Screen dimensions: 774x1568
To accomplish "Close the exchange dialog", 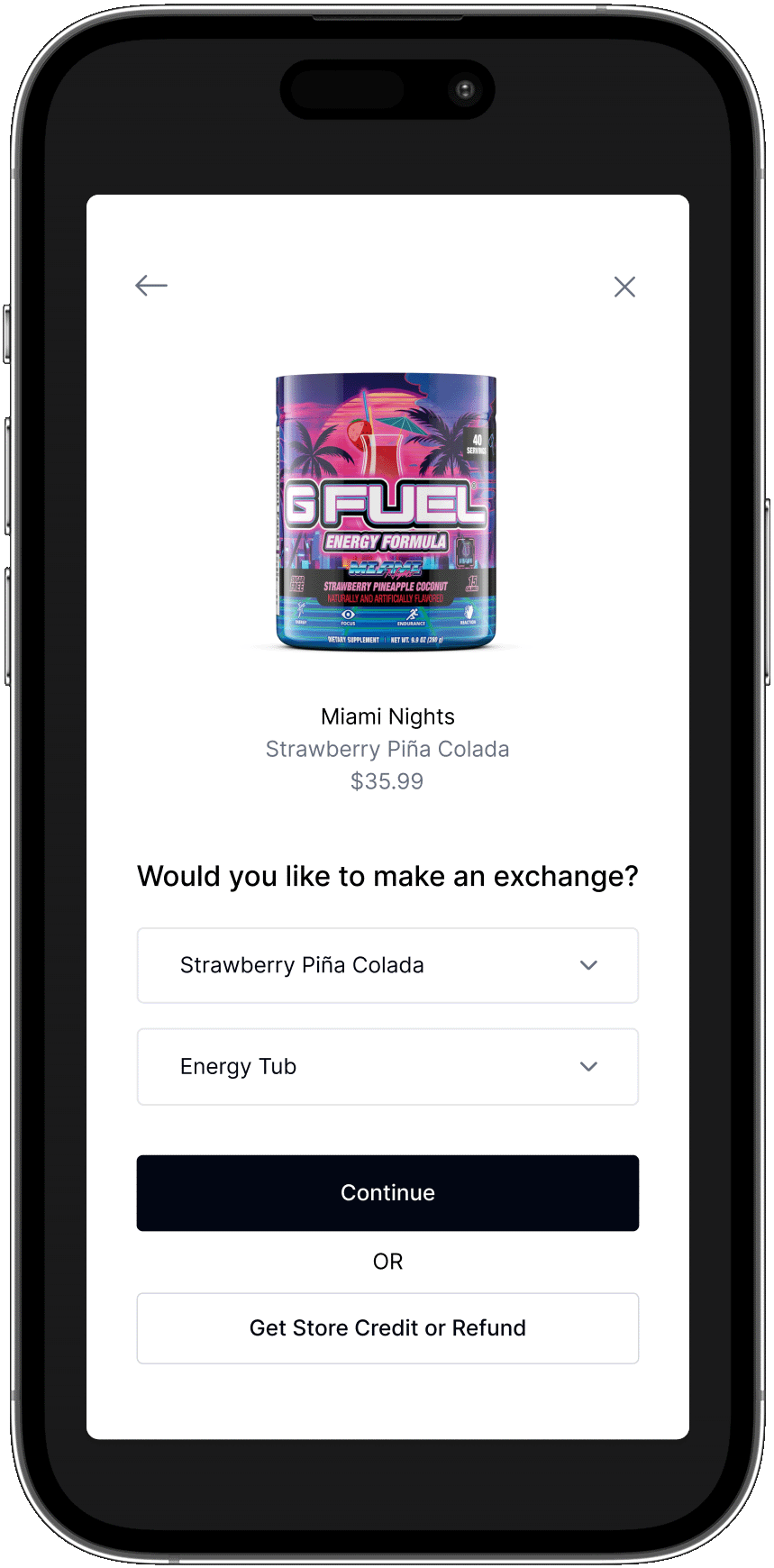I will click(624, 287).
